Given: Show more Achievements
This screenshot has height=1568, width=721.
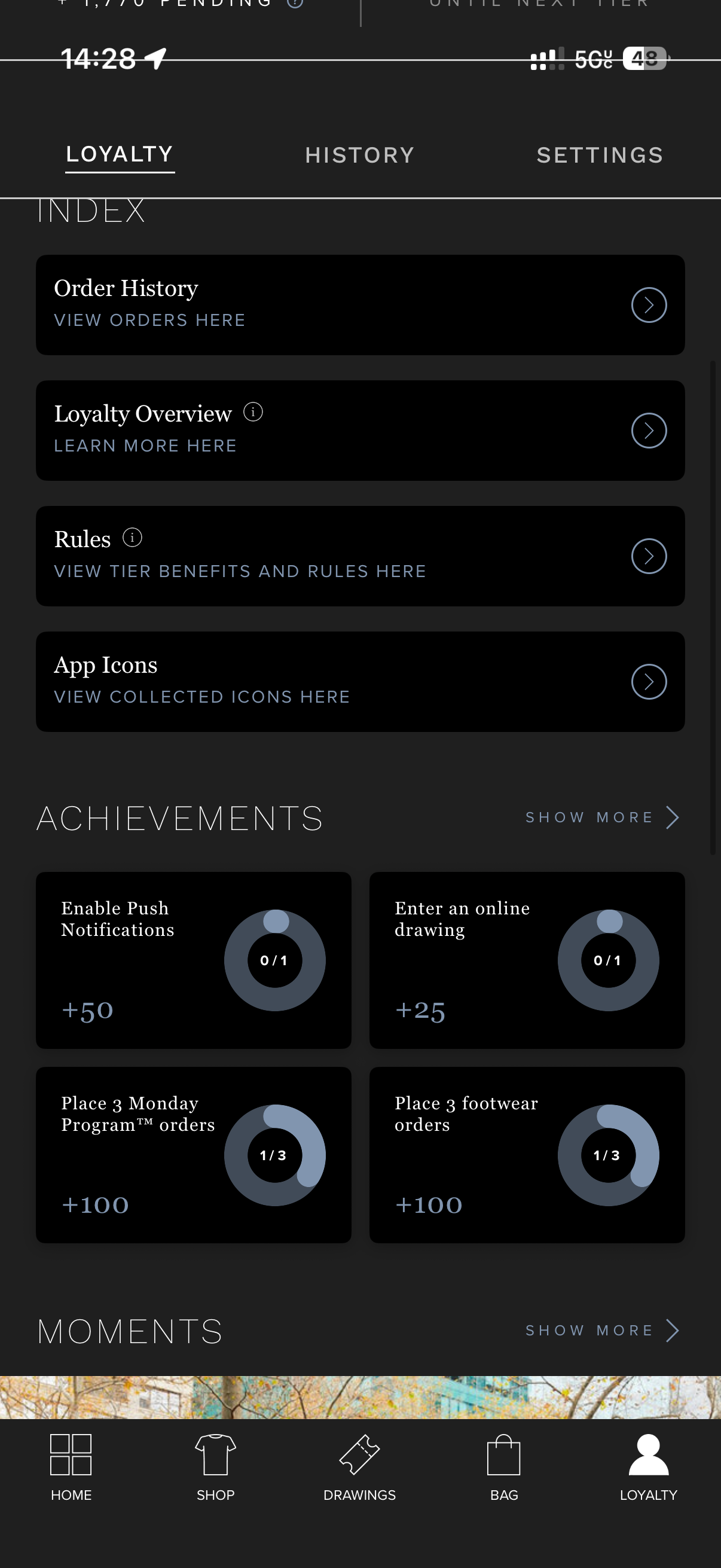Looking at the screenshot, I should 601,817.
